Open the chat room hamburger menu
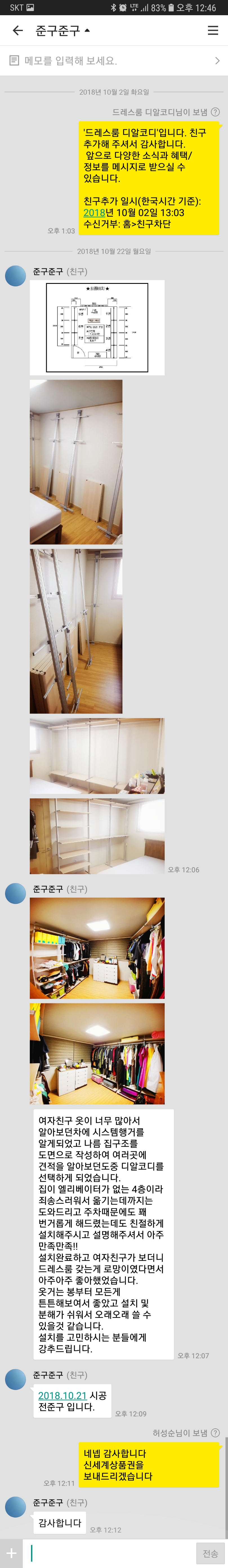 [x=213, y=30]
